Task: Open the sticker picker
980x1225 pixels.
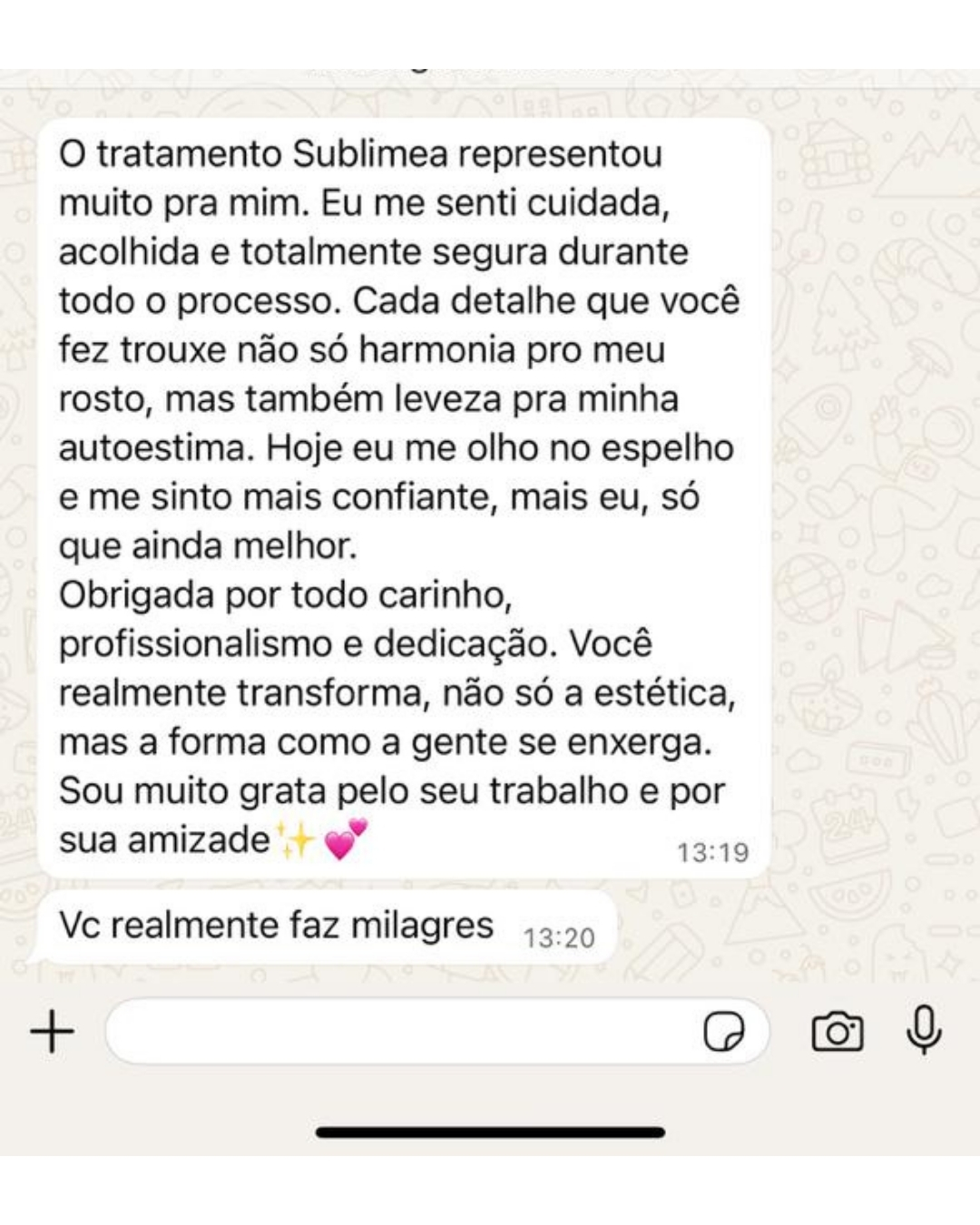Action: click(x=723, y=1032)
